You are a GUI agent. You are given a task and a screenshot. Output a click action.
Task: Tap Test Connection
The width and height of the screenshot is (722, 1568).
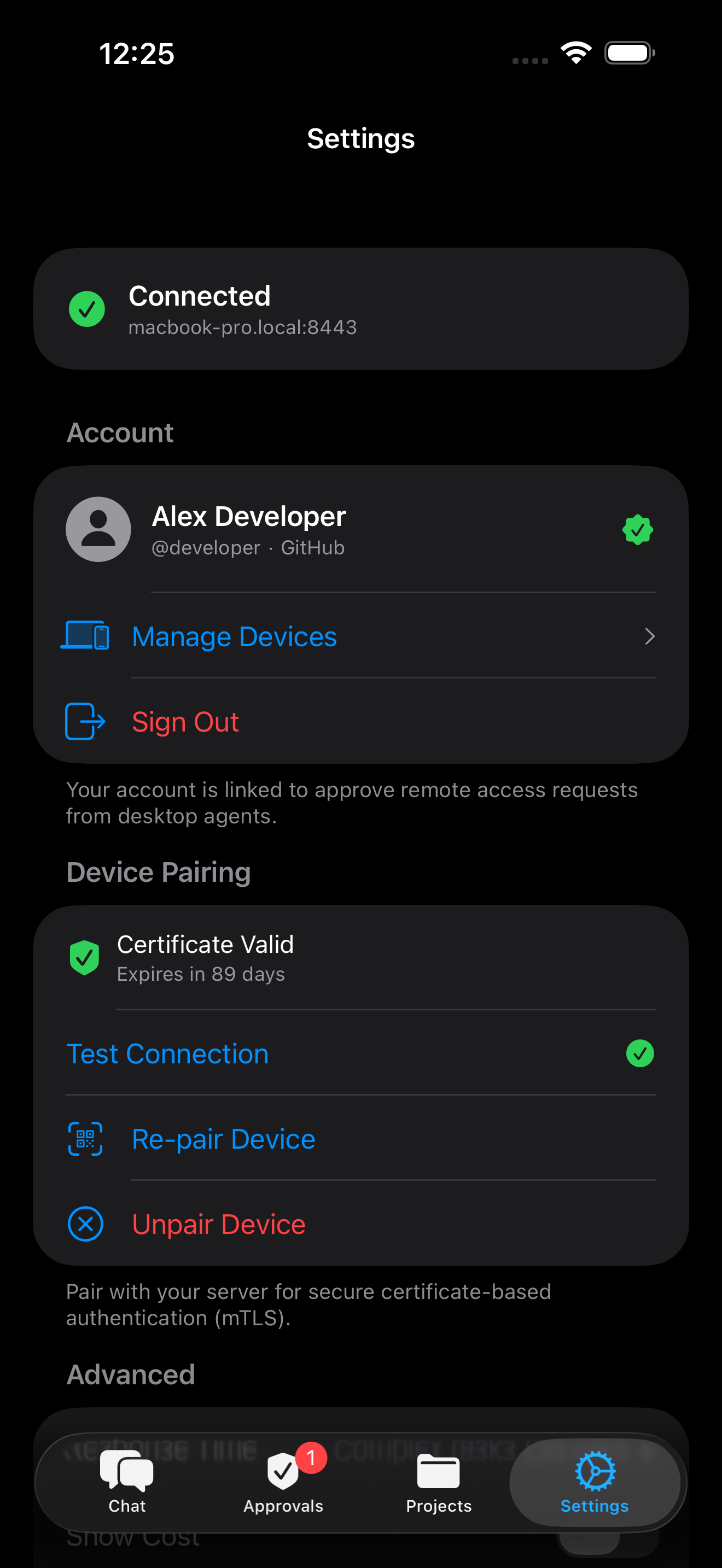[x=167, y=1054]
